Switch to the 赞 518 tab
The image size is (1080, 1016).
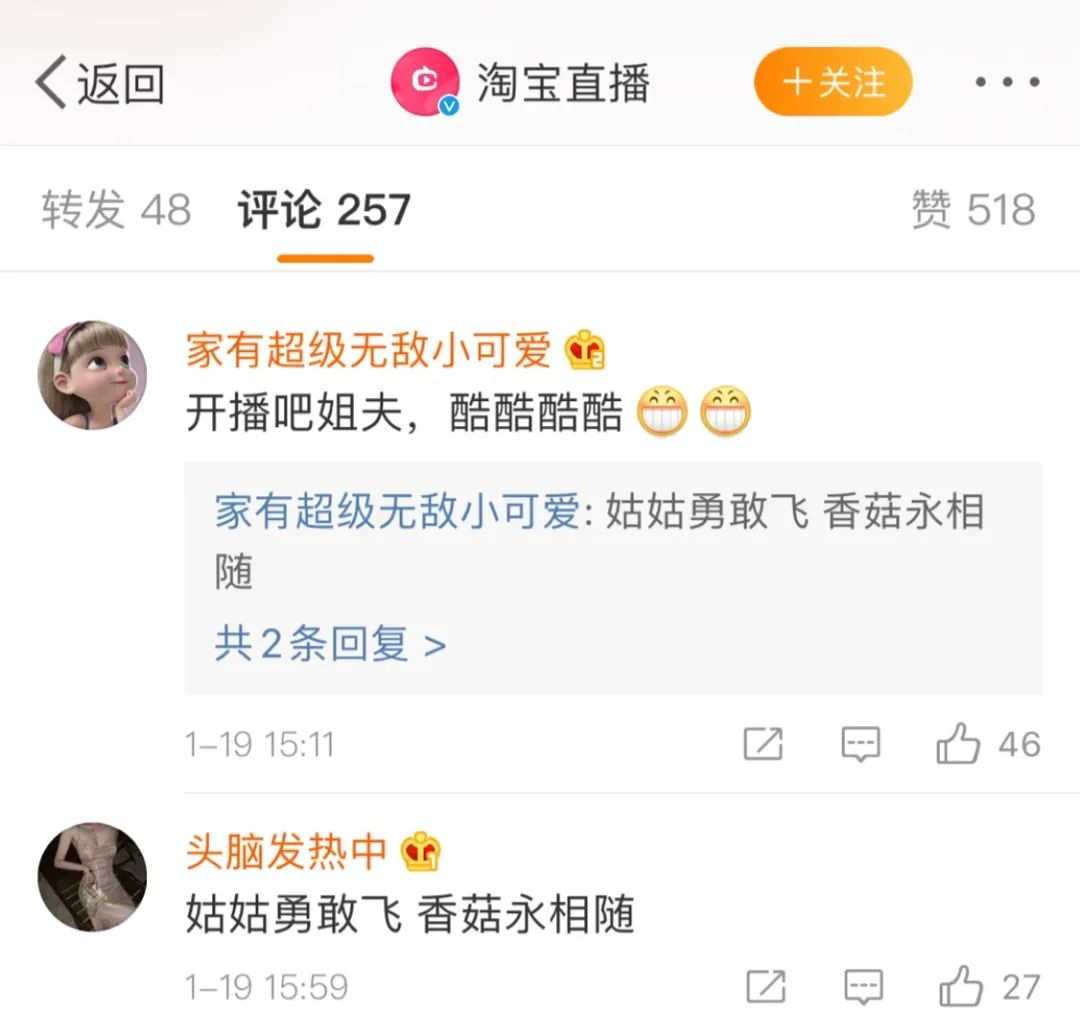point(972,211)
